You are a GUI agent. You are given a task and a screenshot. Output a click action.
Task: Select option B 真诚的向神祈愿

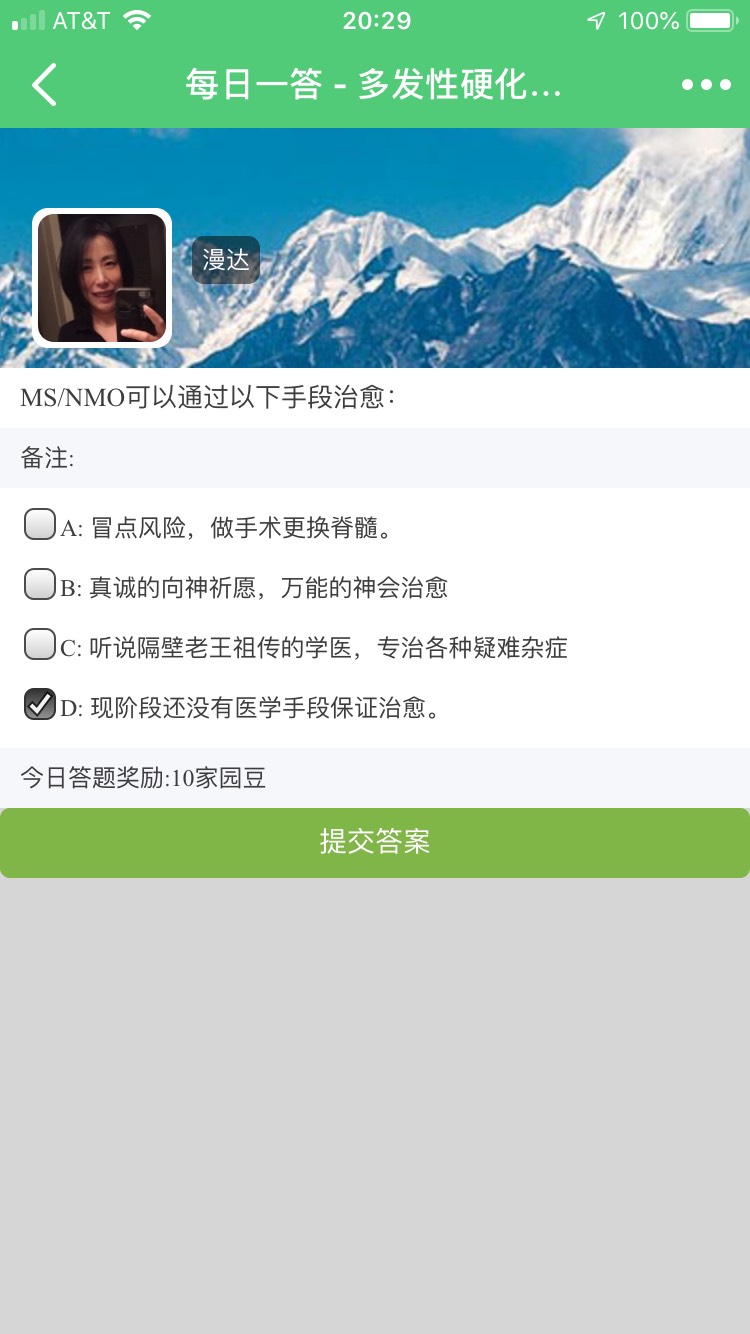tap(40, 585)
